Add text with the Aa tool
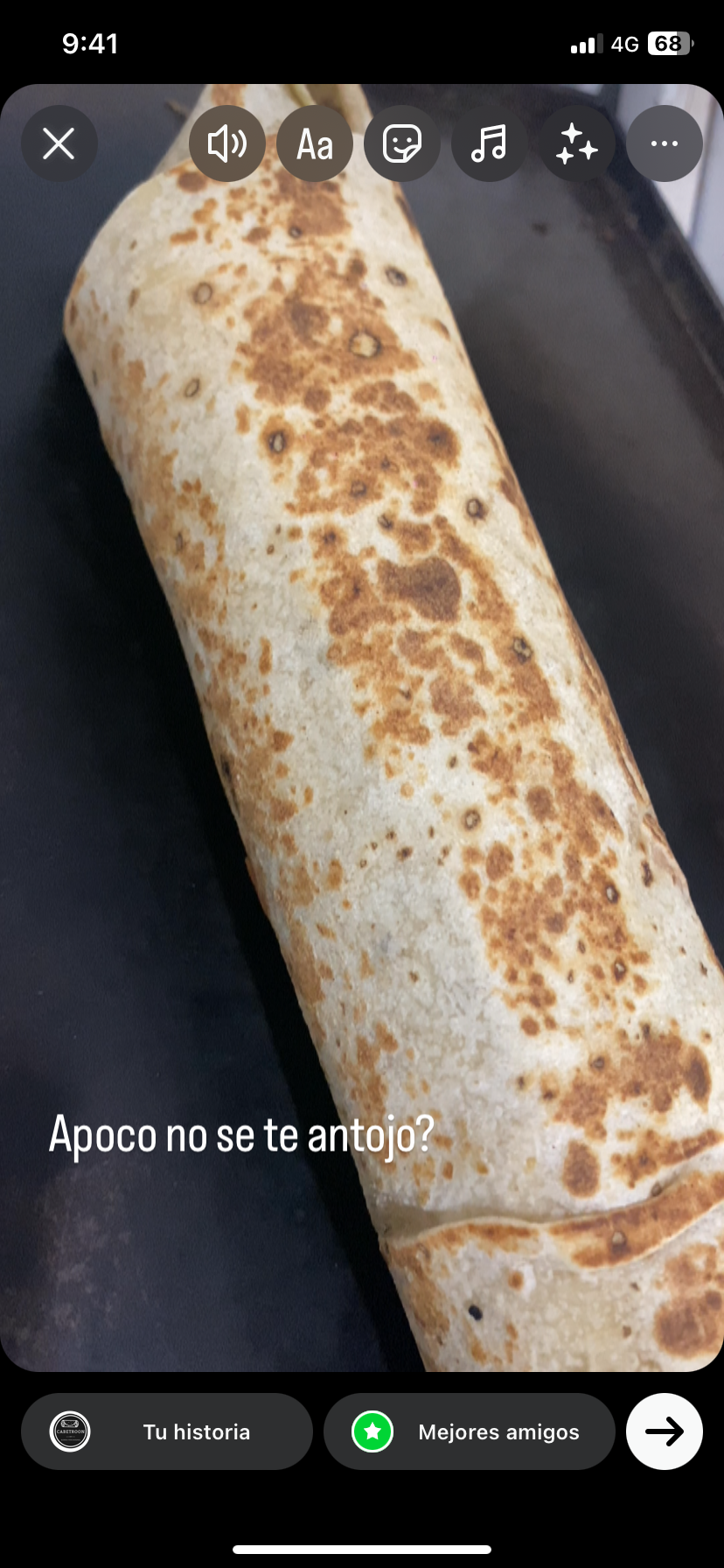 pyautogui.click(x=315, y=143)
